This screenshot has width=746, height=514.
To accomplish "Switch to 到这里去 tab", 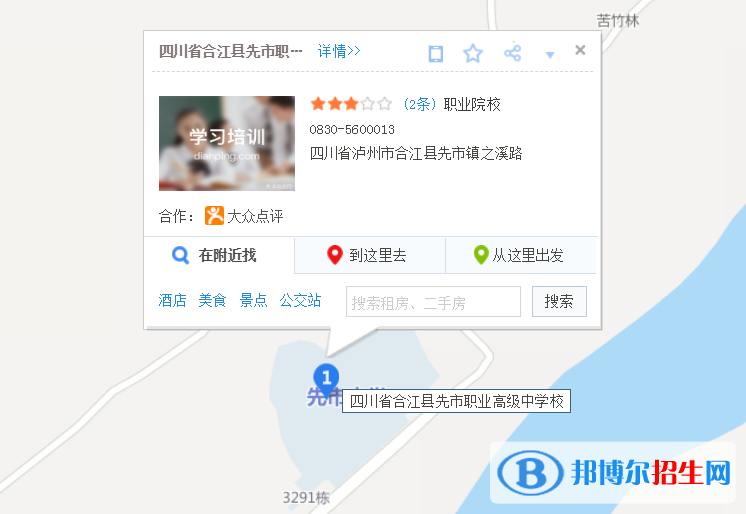I will [369, 255].
